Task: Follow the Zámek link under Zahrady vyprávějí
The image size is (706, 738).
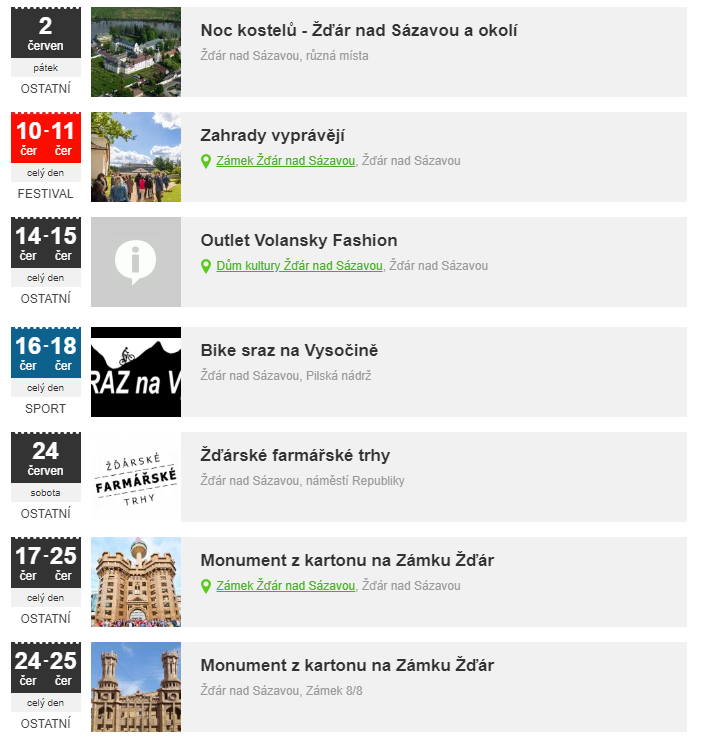Action: 285,161
